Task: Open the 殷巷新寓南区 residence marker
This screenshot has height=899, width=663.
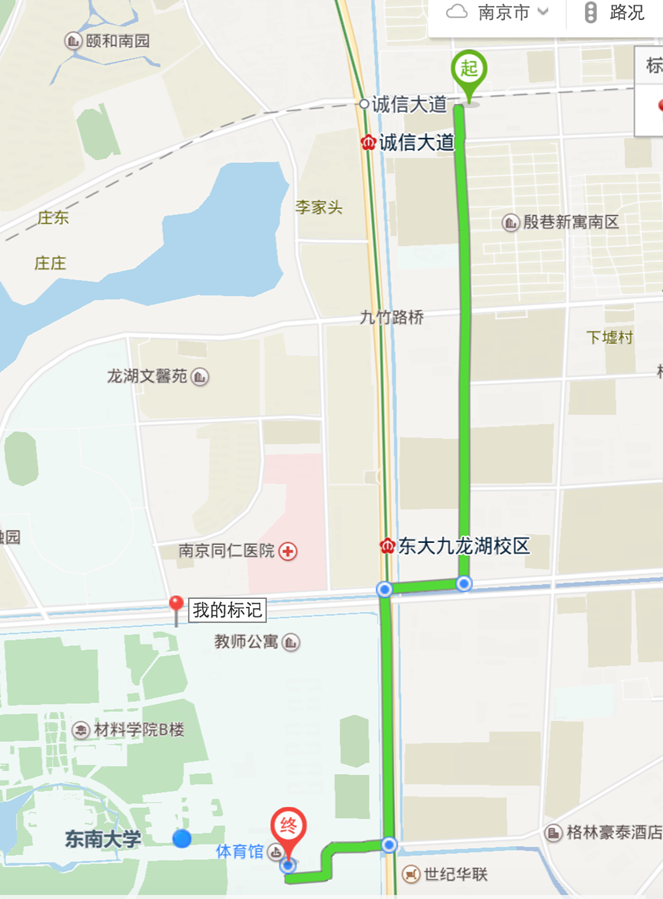Action: (511, 222)
